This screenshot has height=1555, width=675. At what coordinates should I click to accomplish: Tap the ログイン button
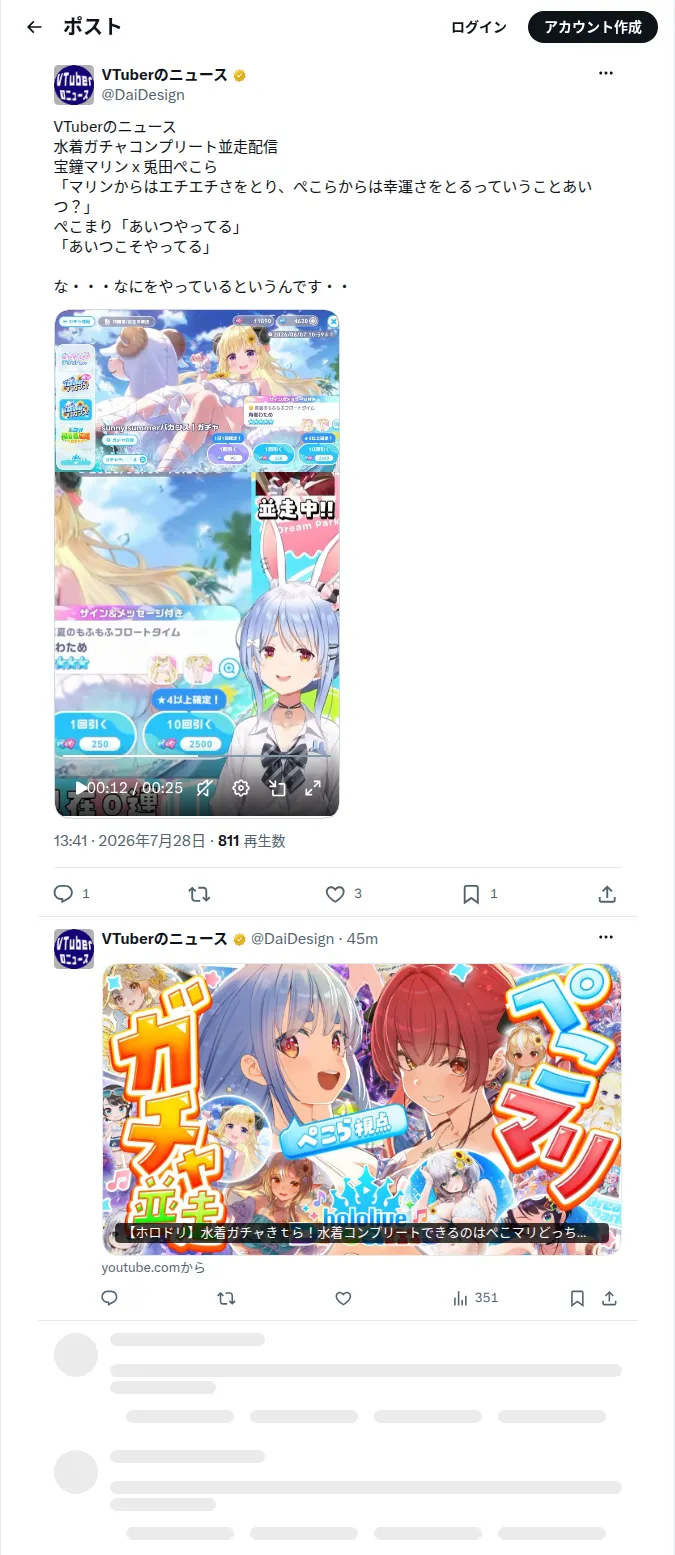click(x=479, y=27)
